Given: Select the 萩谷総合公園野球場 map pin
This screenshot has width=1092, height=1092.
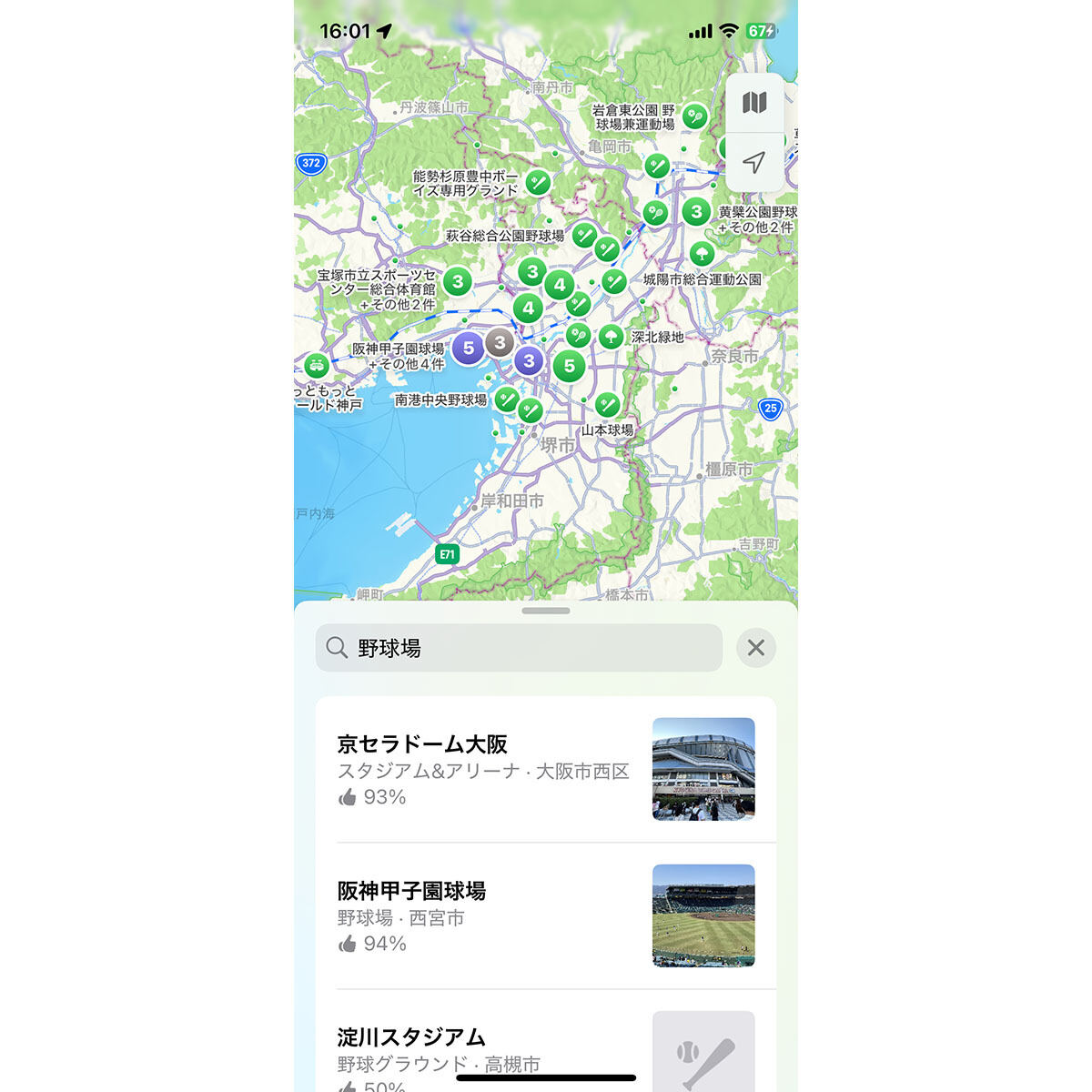Looking at the screenshot, I should [583, 236].
